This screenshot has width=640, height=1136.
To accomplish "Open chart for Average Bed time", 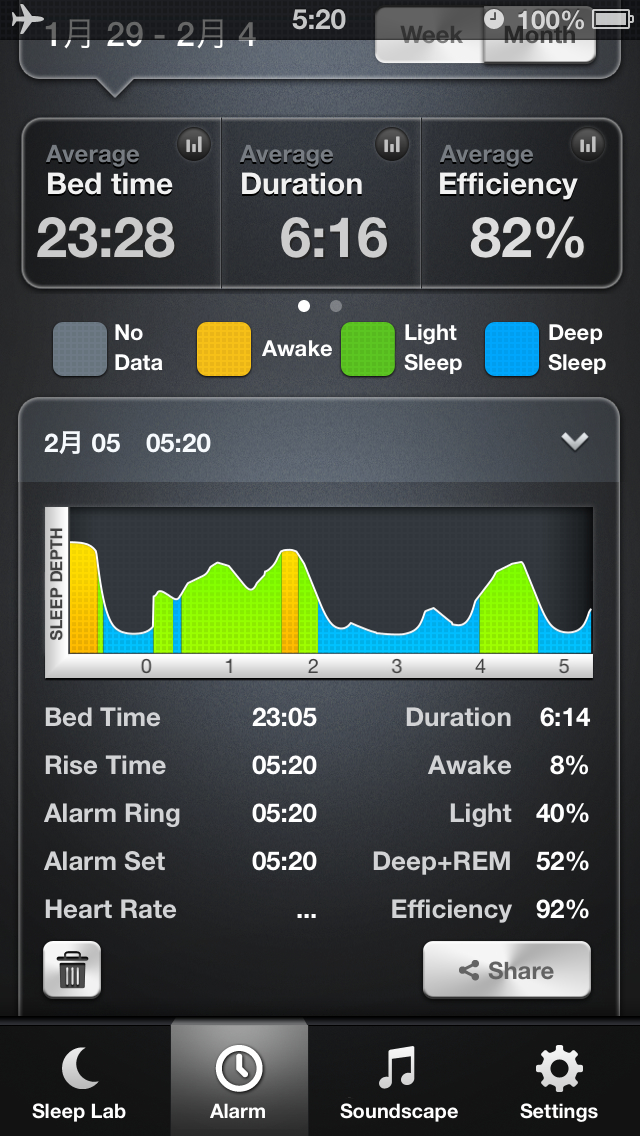I will [x=194, y=145].
